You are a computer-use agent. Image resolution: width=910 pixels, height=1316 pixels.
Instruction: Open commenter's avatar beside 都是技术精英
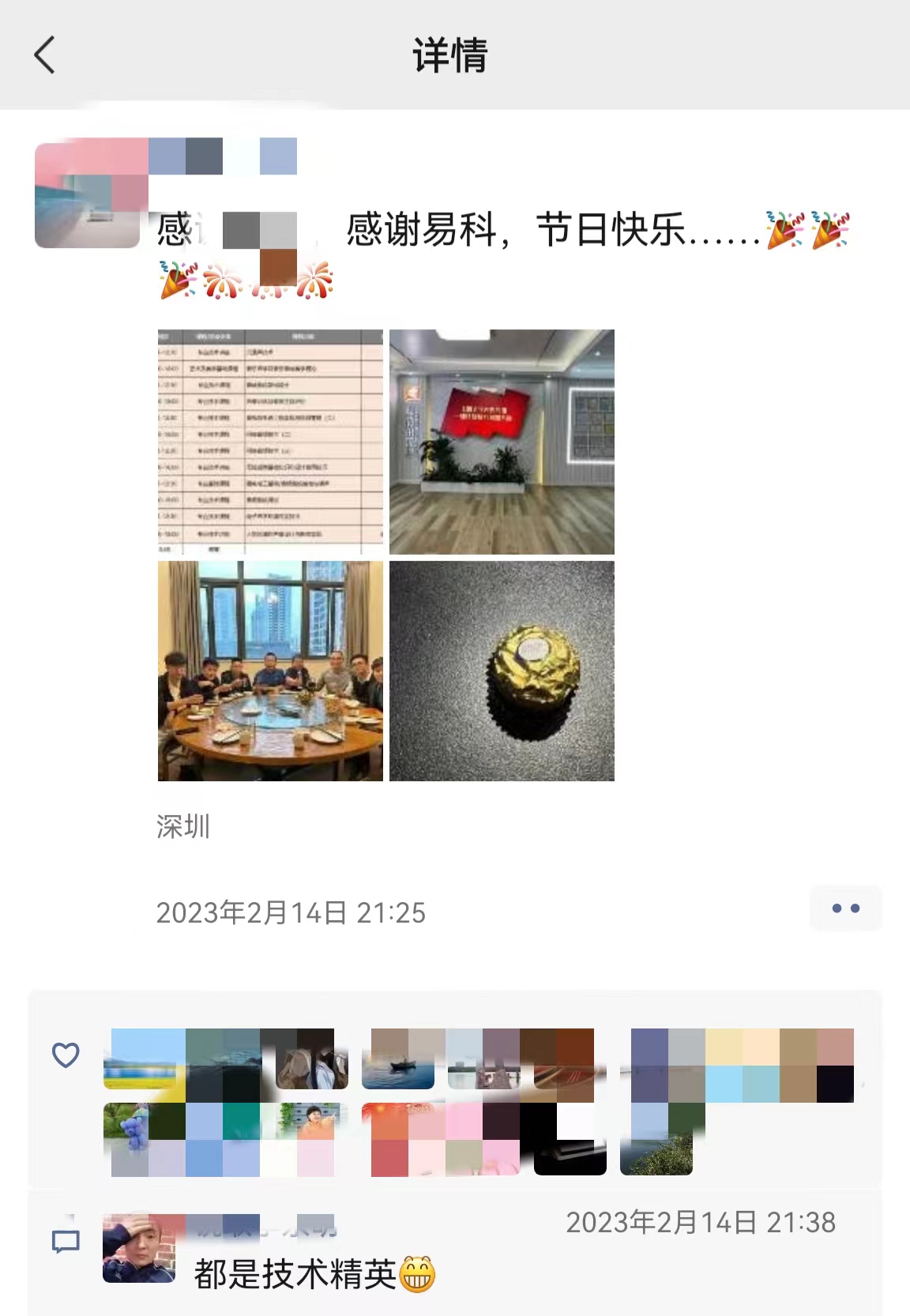[x=139, y=1250]
